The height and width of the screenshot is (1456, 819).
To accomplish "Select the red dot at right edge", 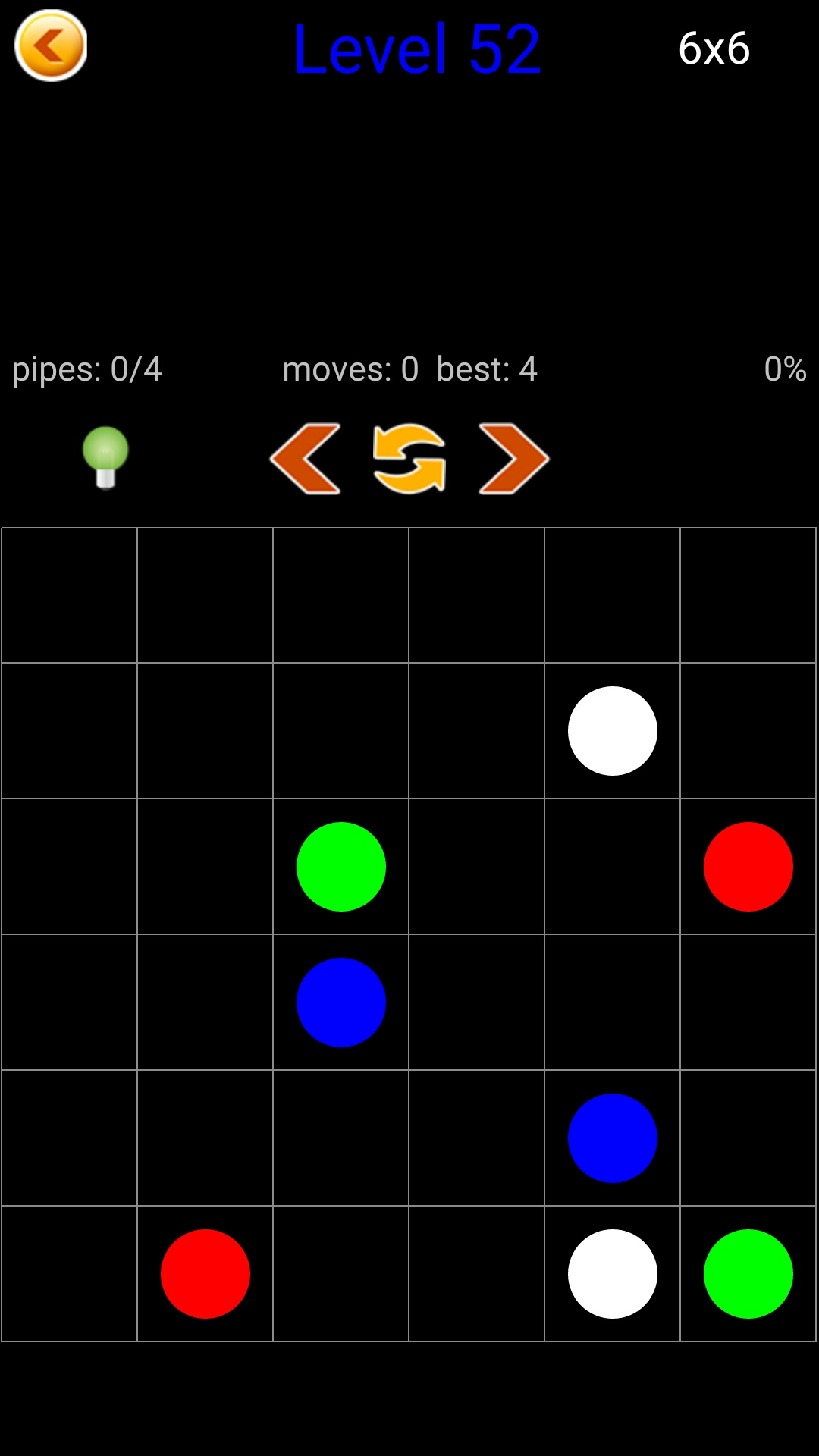I will tap(748, 866).
